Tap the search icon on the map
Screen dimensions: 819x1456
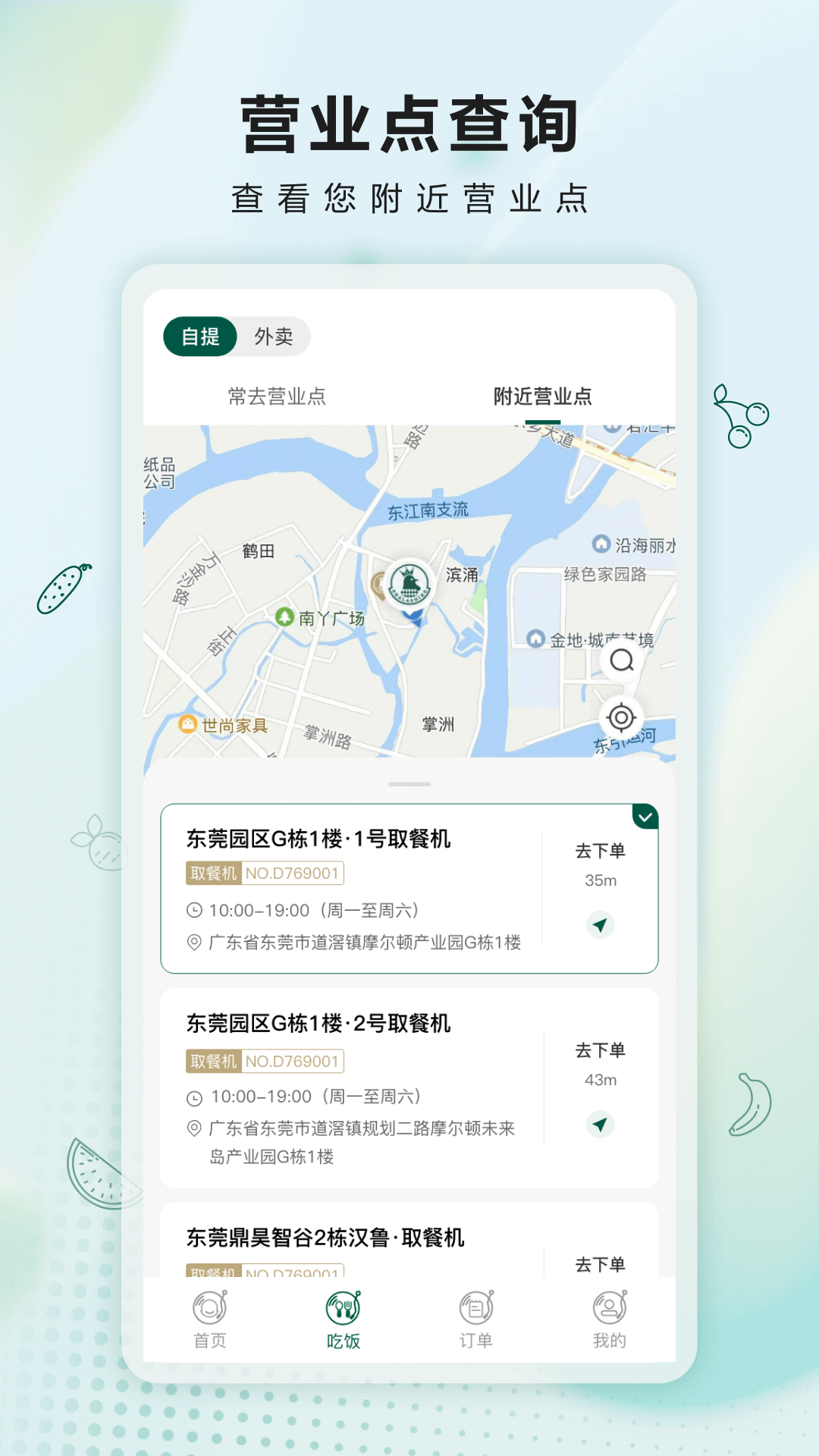click(x=622, y=662)
